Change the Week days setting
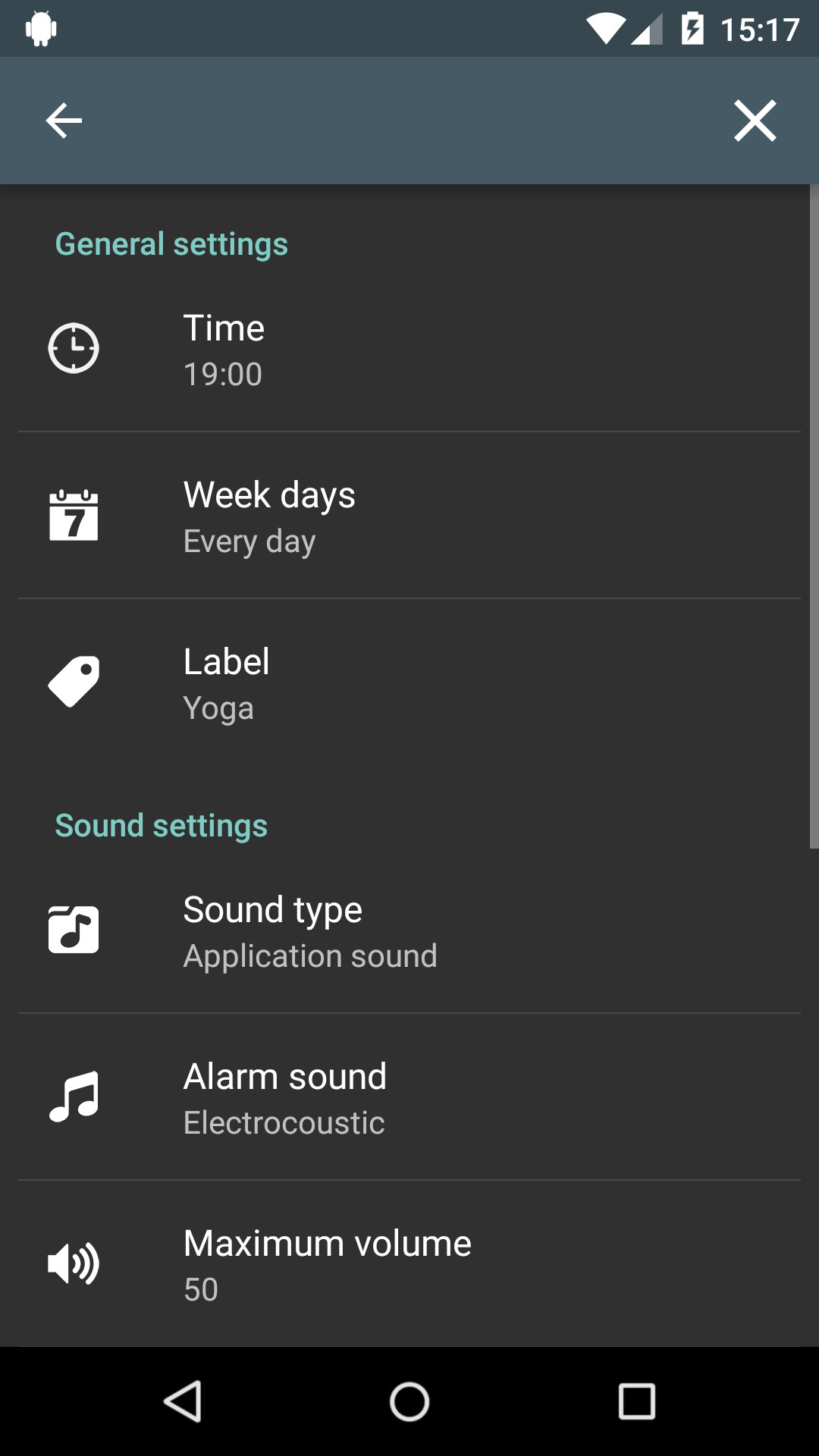The width and height of the screenshot is (819, 1456). (x=409, y=516)
